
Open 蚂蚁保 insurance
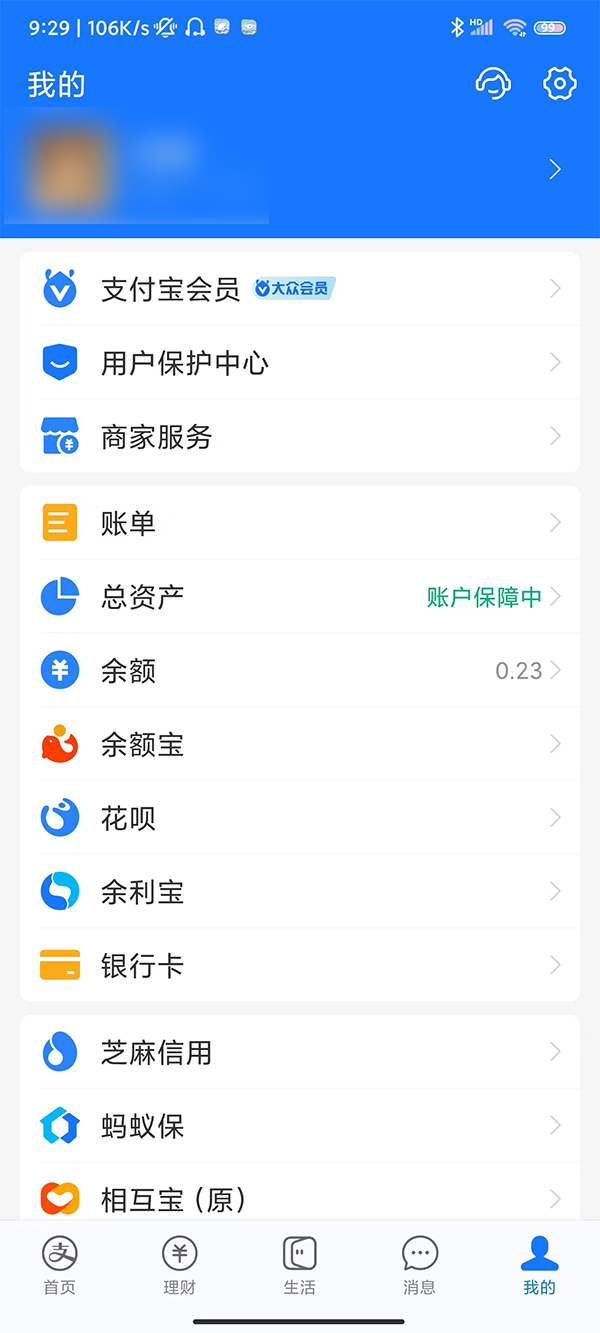(300, 1126)
